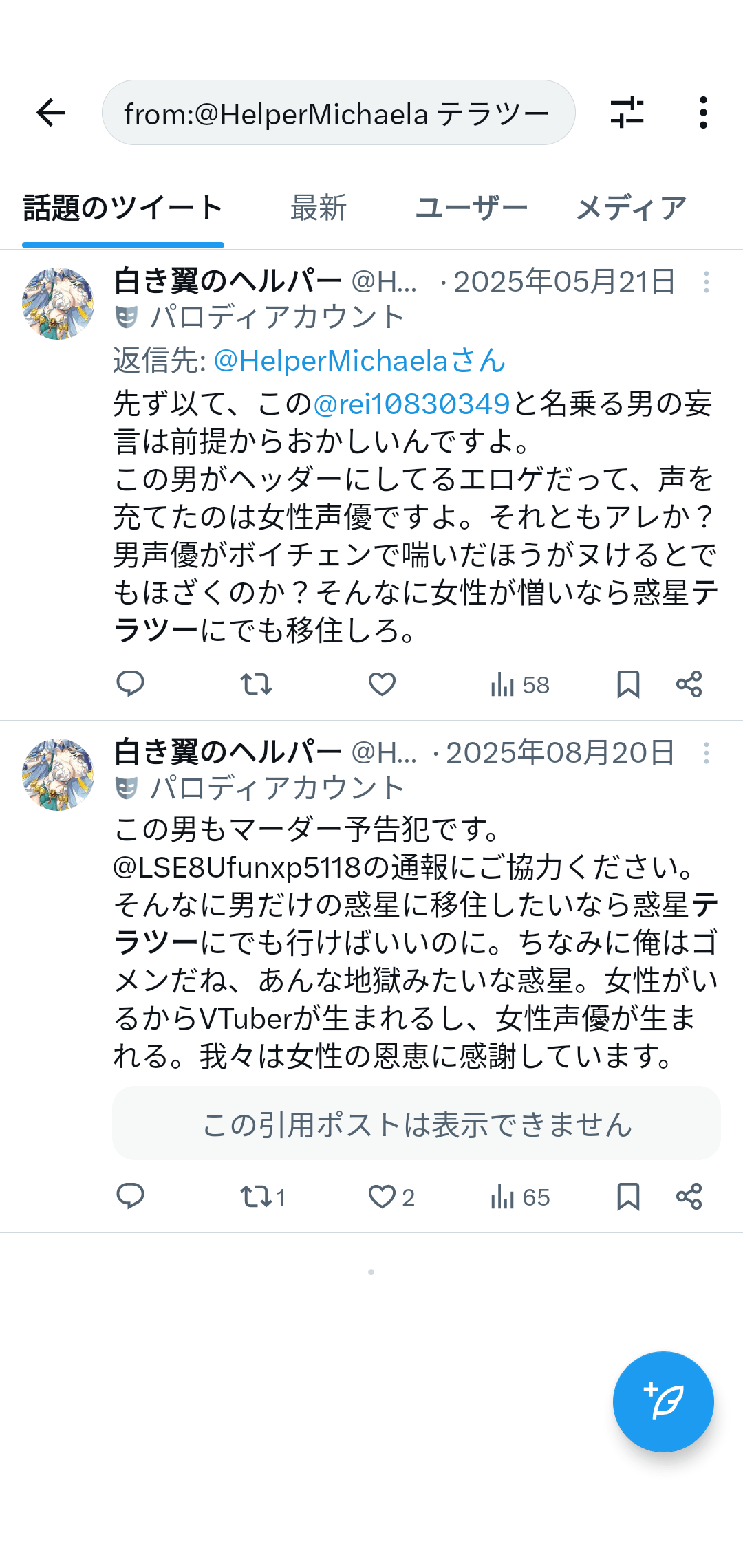Reply to the 2025年08月20日 tweet

tap(130, 1197)
